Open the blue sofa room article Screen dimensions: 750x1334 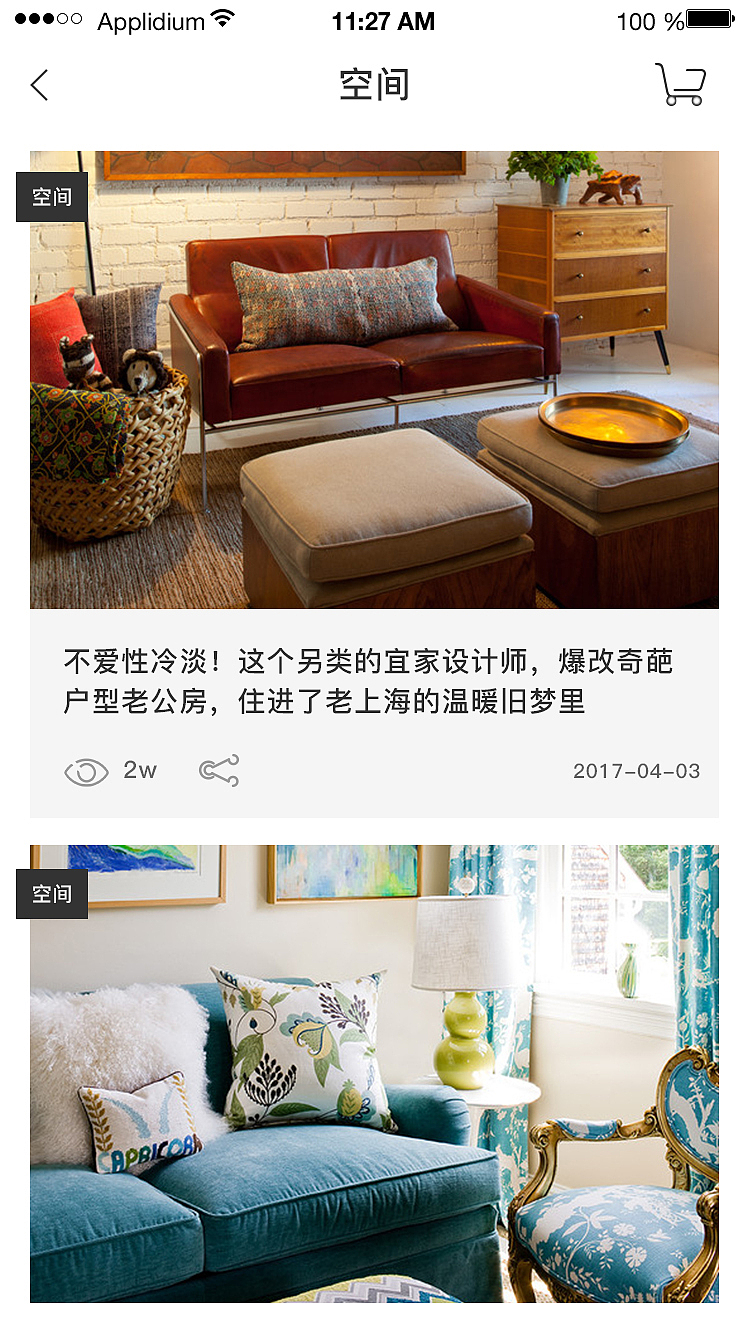[374, 1074]
